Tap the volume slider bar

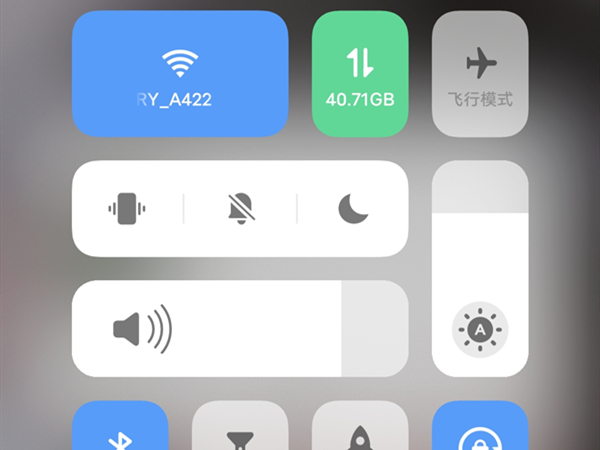click(x=240, y=328)
